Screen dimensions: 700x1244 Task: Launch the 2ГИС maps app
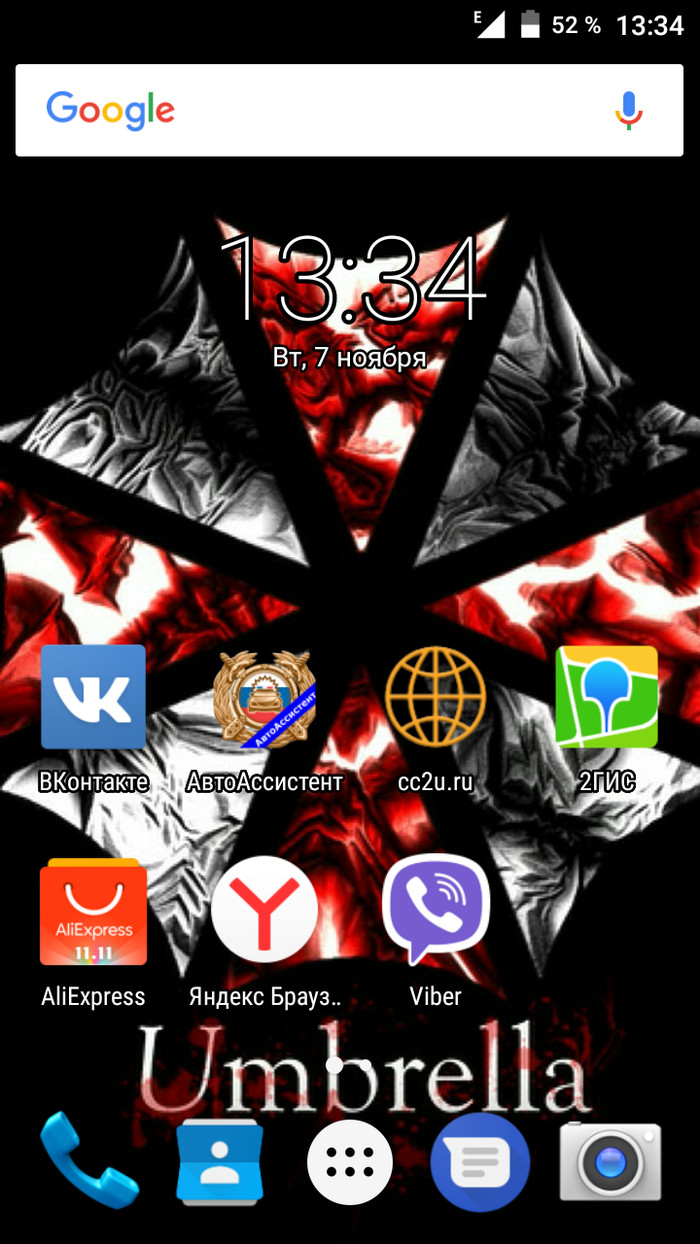pos(607,698)
